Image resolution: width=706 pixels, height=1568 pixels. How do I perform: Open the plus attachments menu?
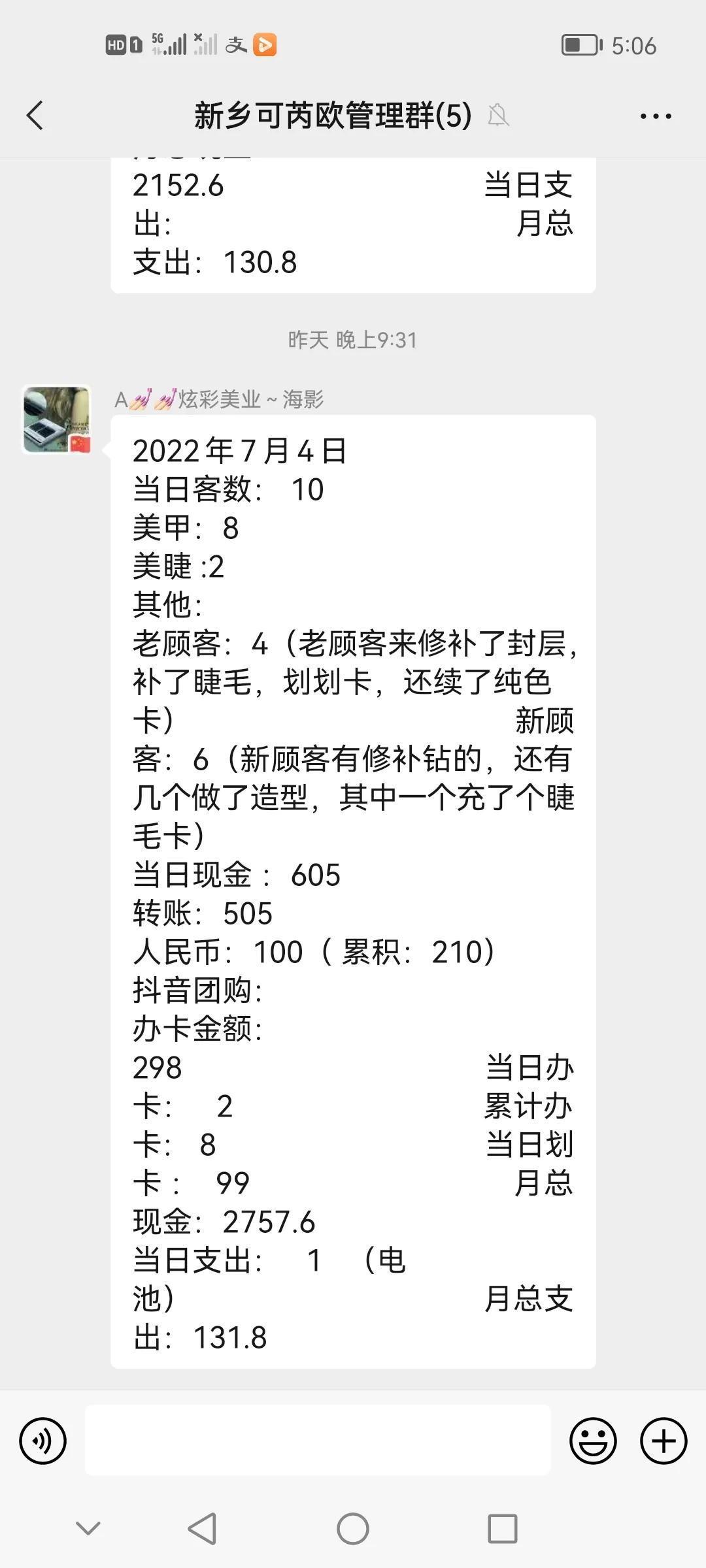pos(664,1441)
